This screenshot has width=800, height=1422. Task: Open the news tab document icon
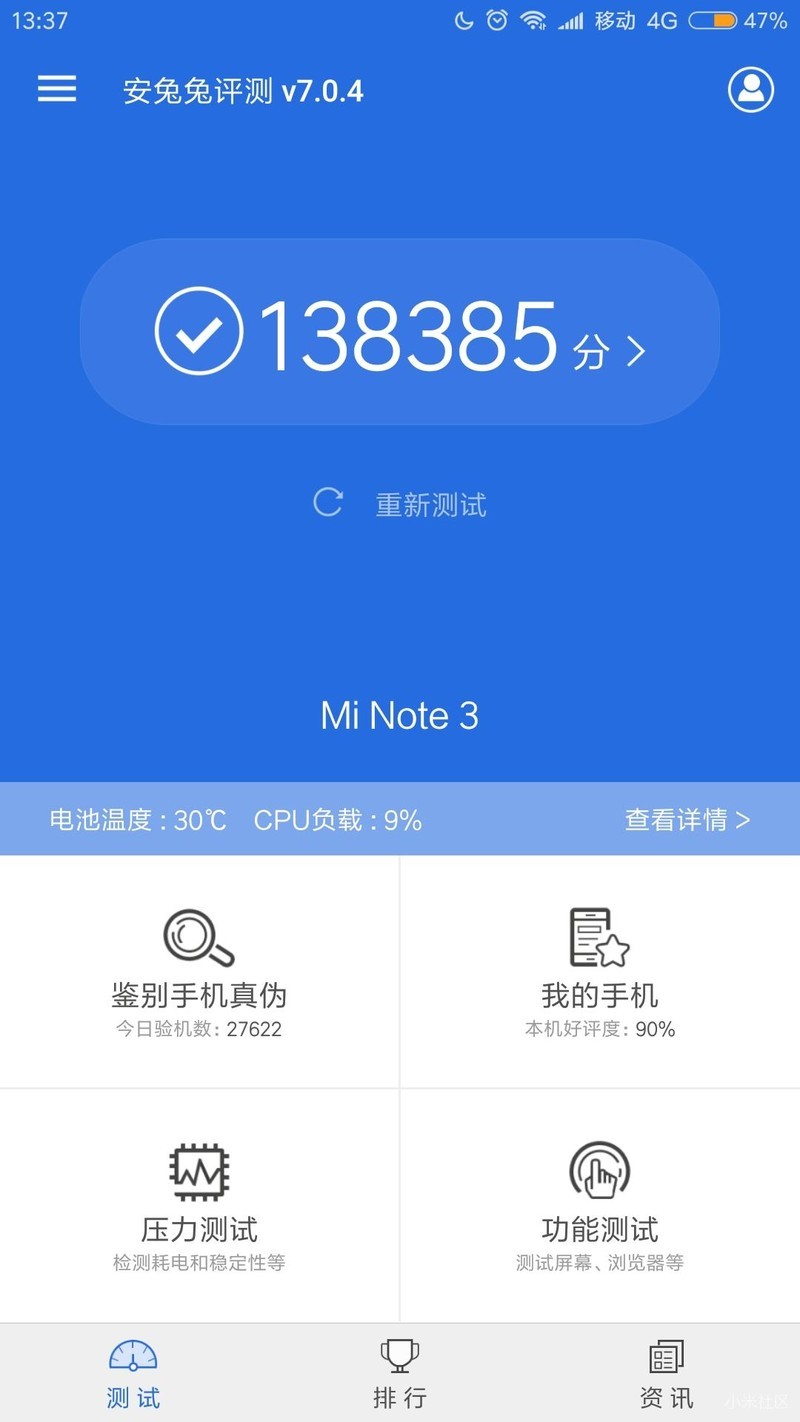click(x=665, y=1356)
